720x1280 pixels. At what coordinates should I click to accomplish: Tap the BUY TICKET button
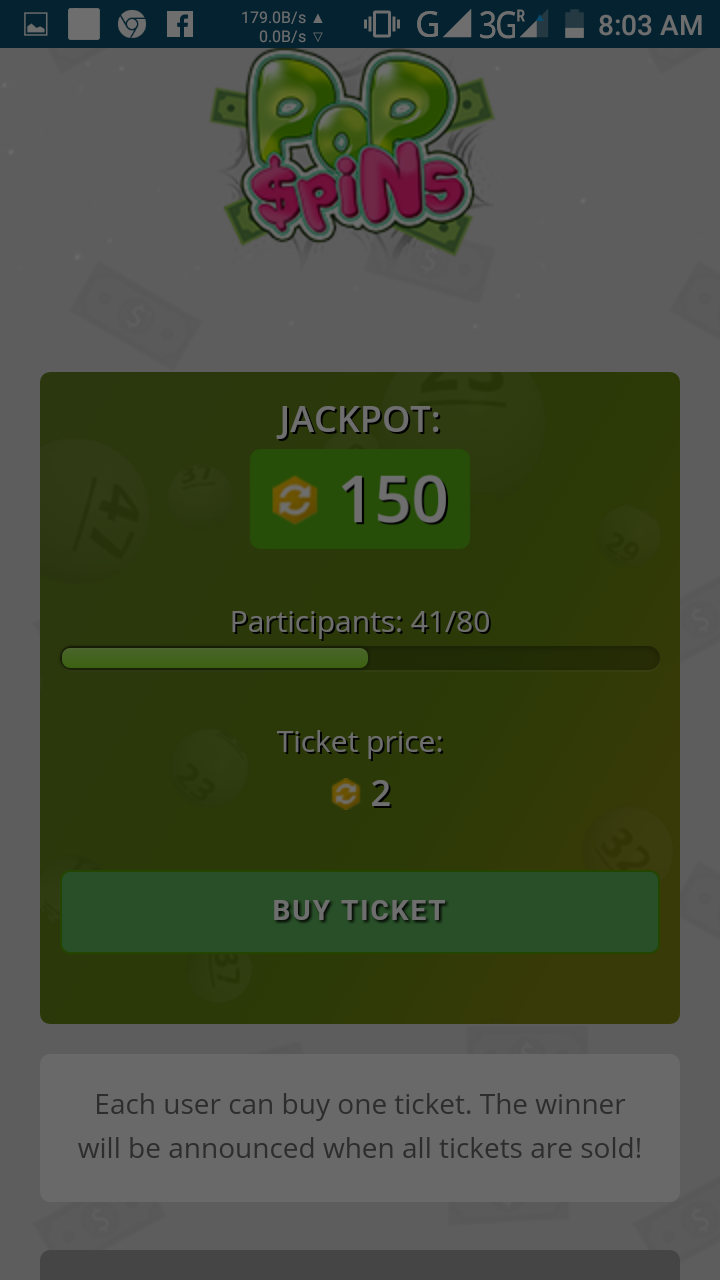click(x=360, y=911)
